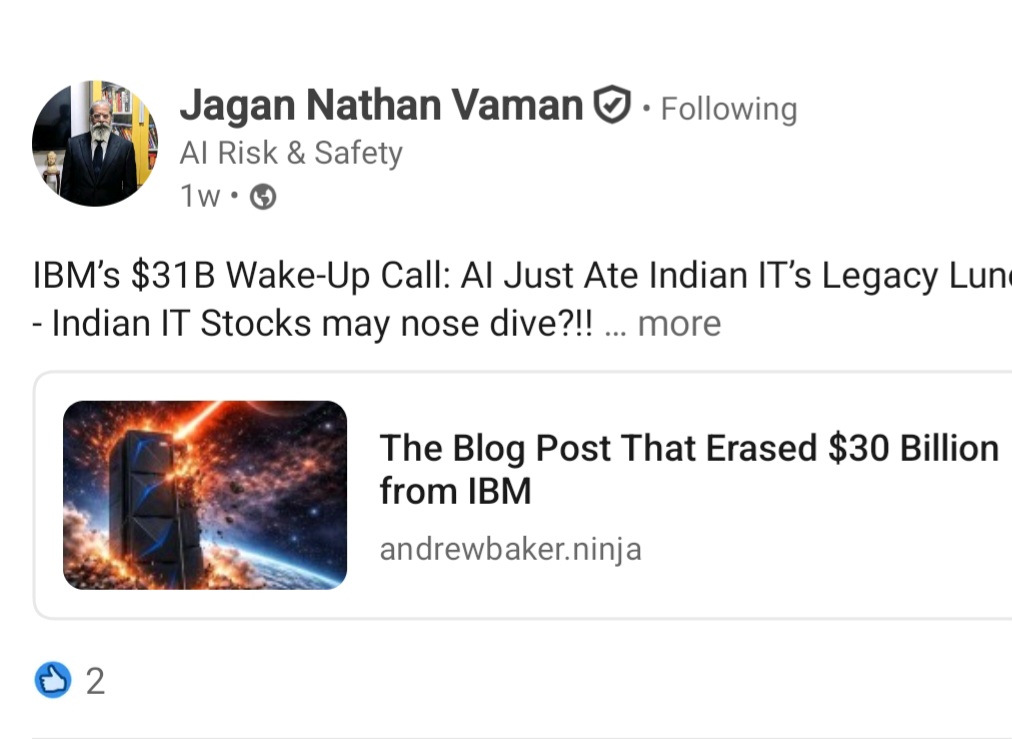This screenshot has width=1012, height=739.
Task: Expand the post with "more"
Action: pyautogui.click(x=678, y=324)
